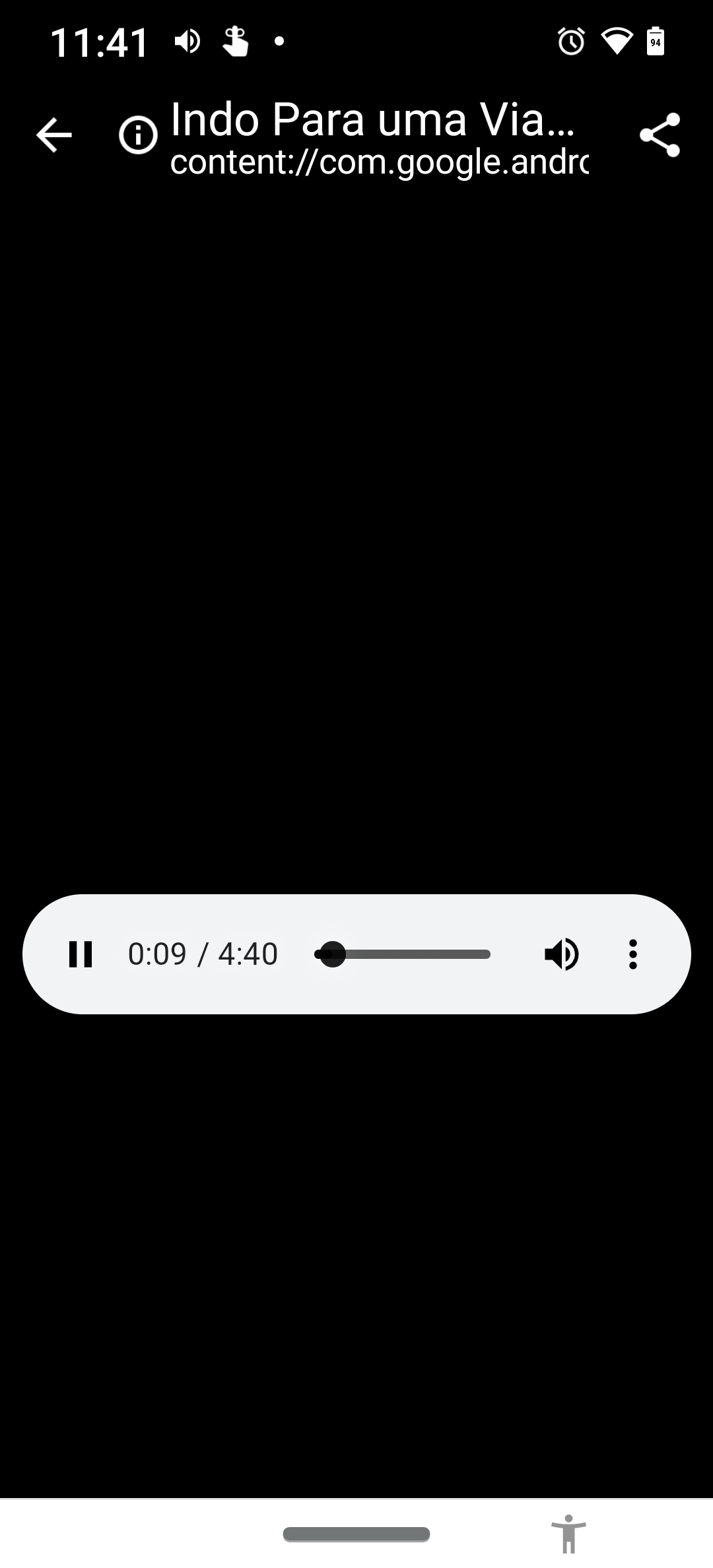Open the audio player's overflow menu
713x1568 pixels.
(x=632, y=954)
